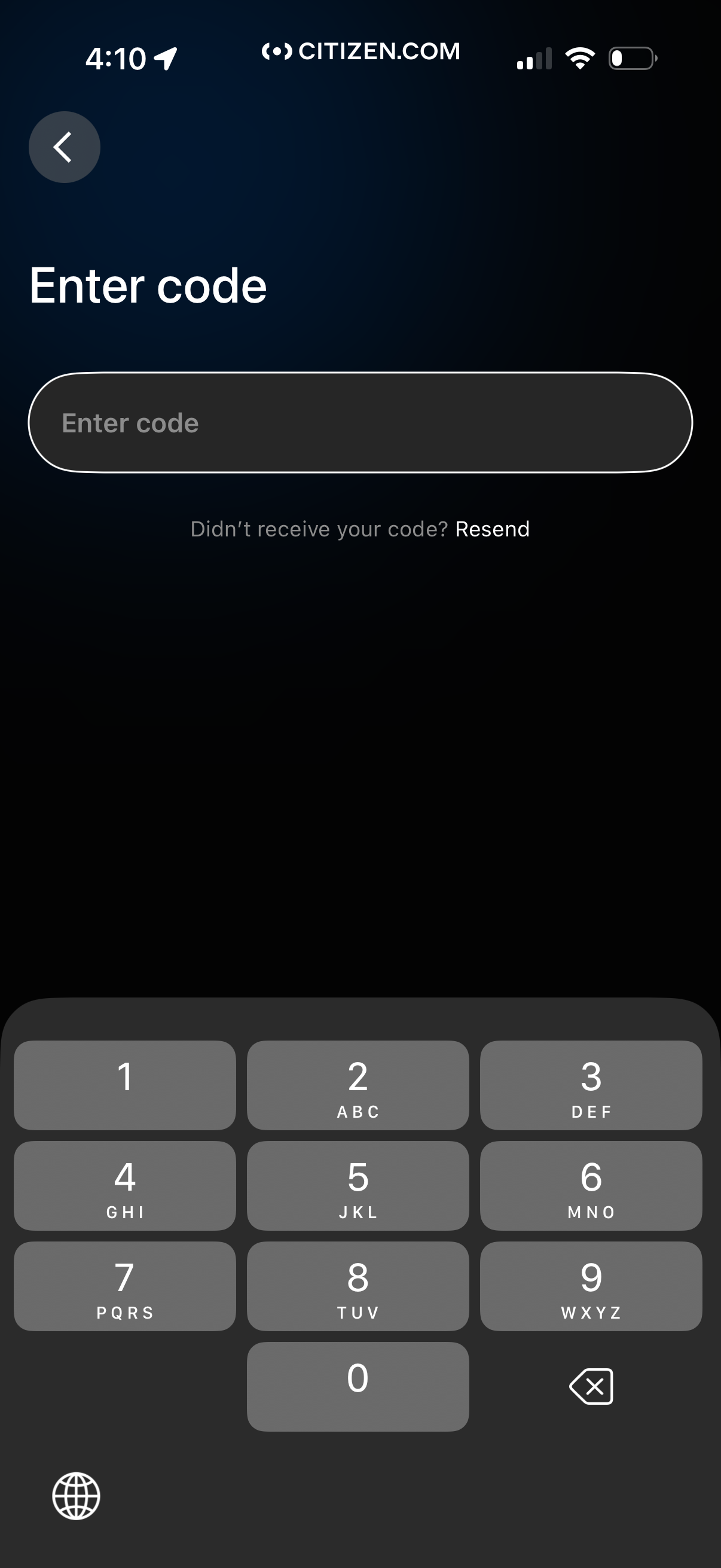721x1568 pixels.
Task: Tap the cellular signal bars
Action: click(533, 59)
